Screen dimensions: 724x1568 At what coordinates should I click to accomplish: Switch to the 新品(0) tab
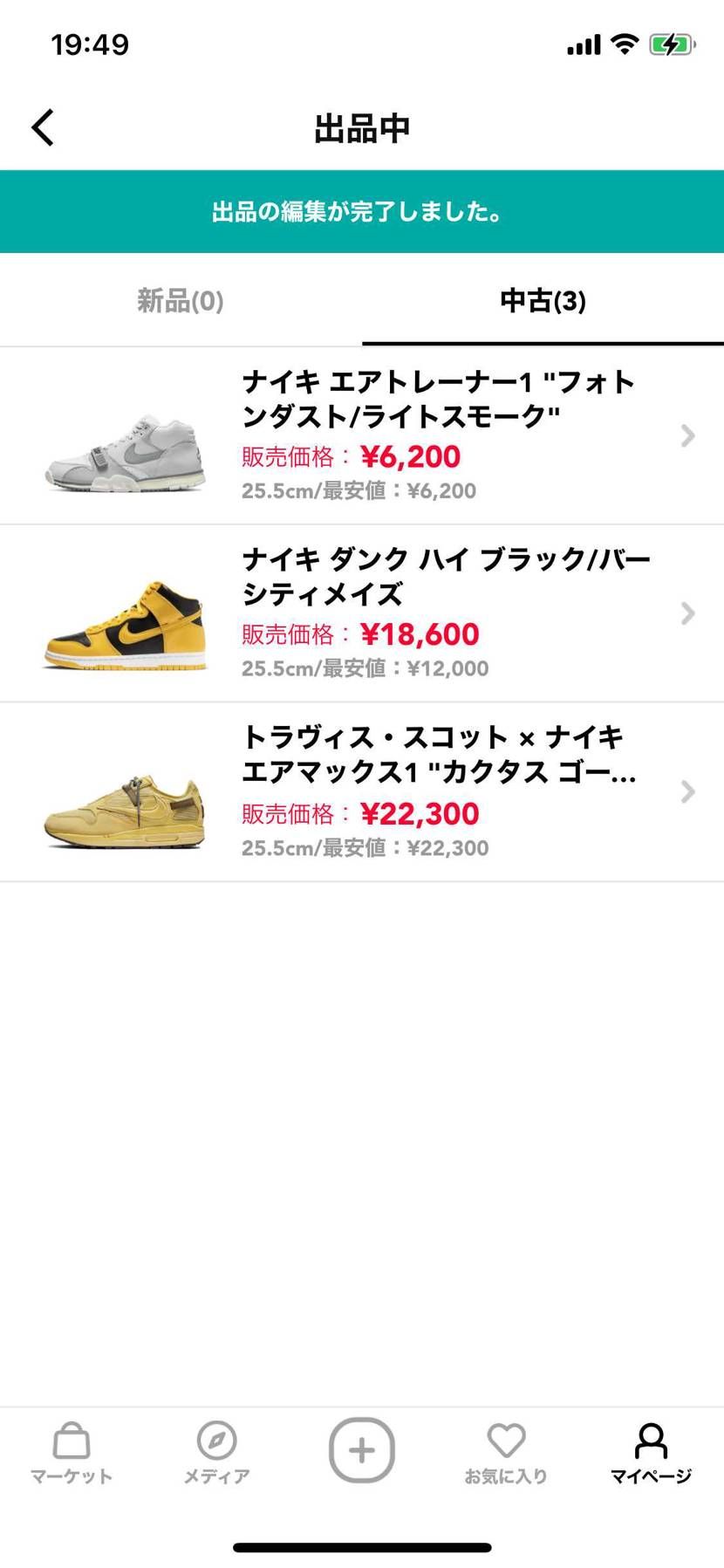tap(179, 301)
